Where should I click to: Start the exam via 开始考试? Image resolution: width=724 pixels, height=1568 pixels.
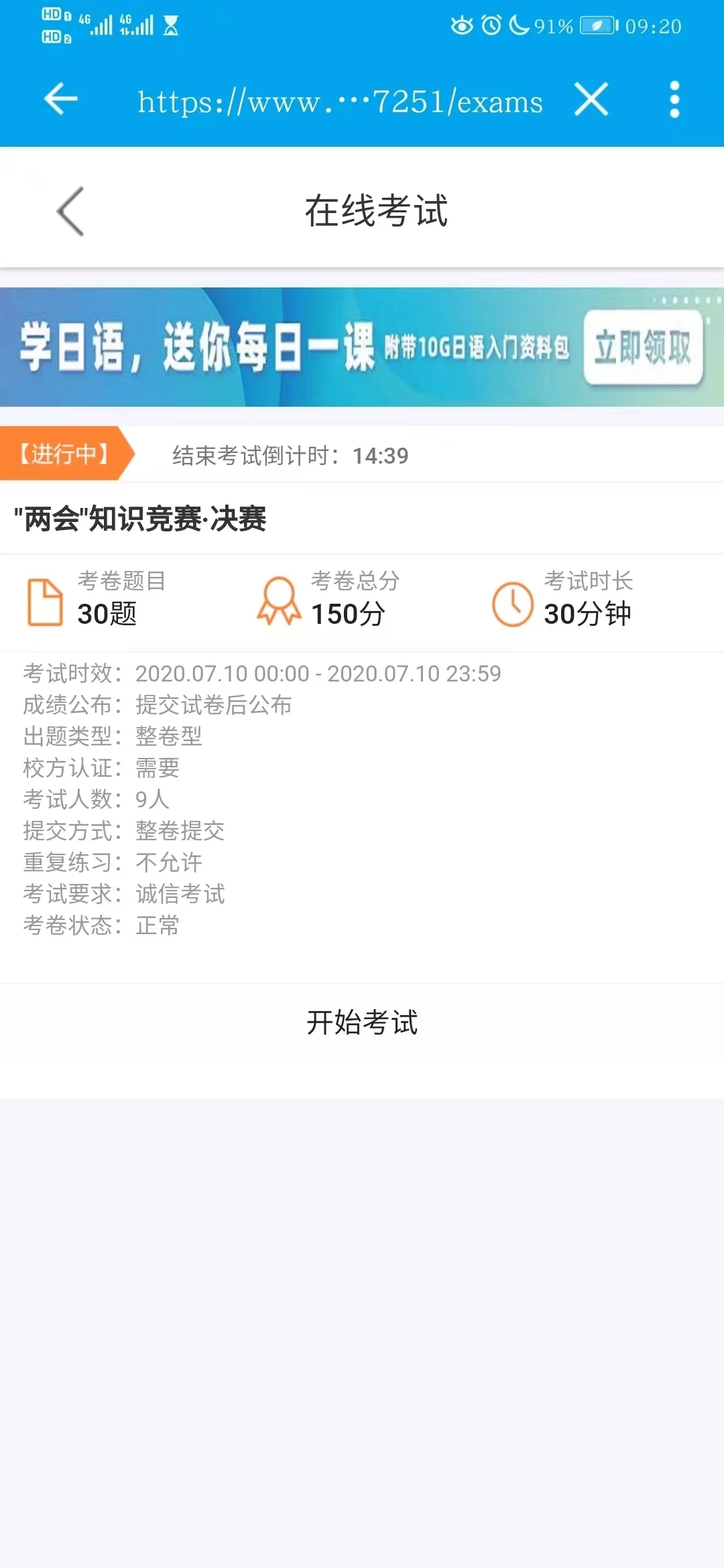coord(362,1022)
